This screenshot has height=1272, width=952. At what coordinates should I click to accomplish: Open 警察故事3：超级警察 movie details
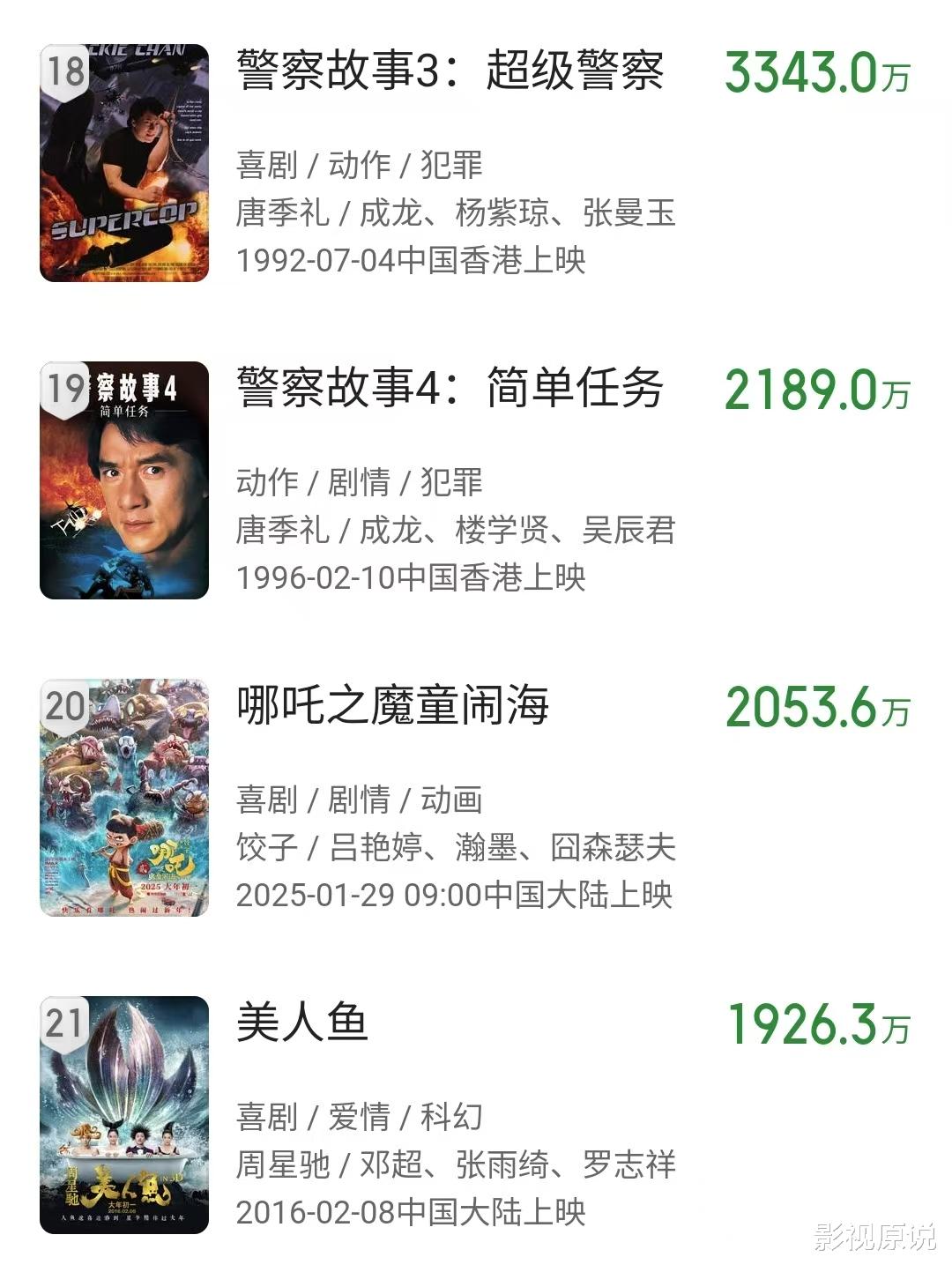point(450,72)
